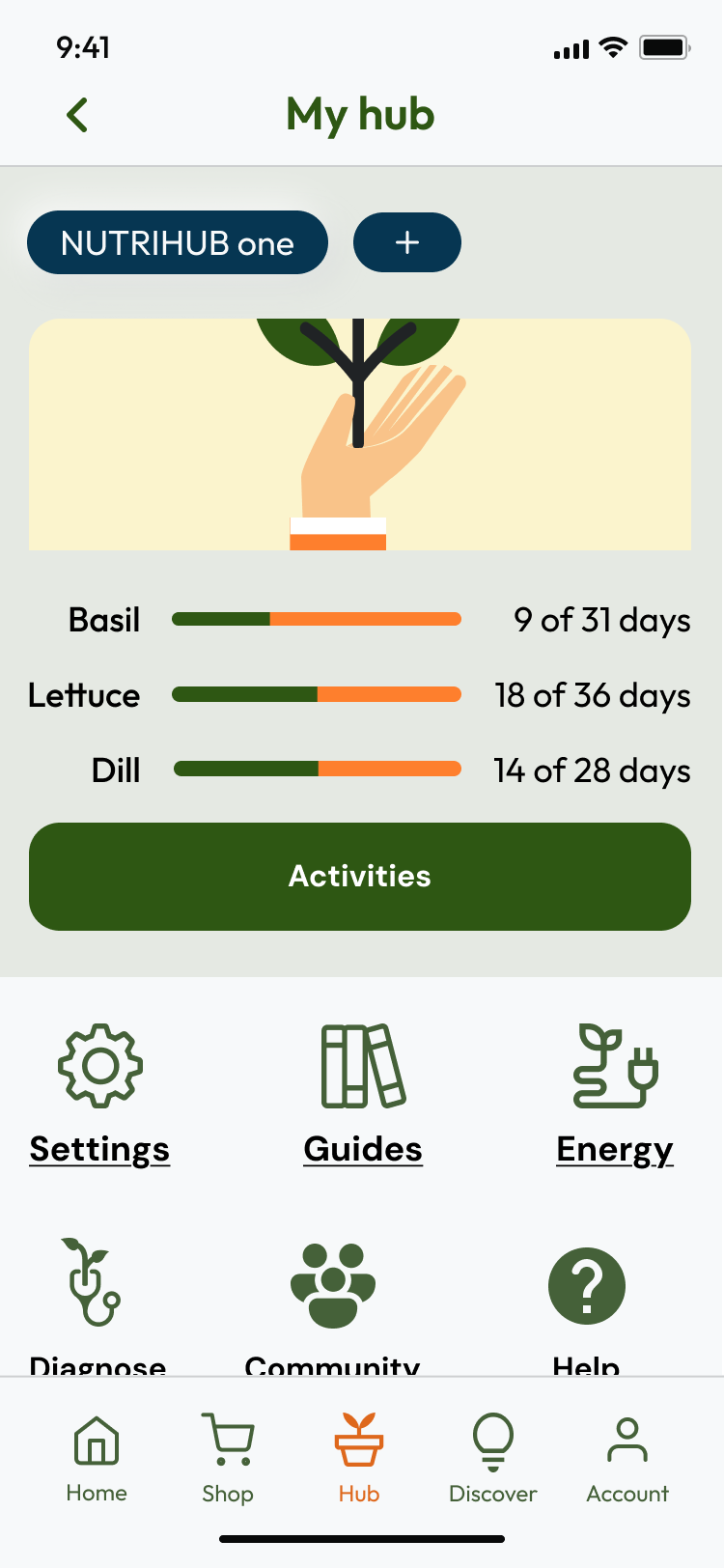Open the Energy plant-plug icon

[614, 1066]
